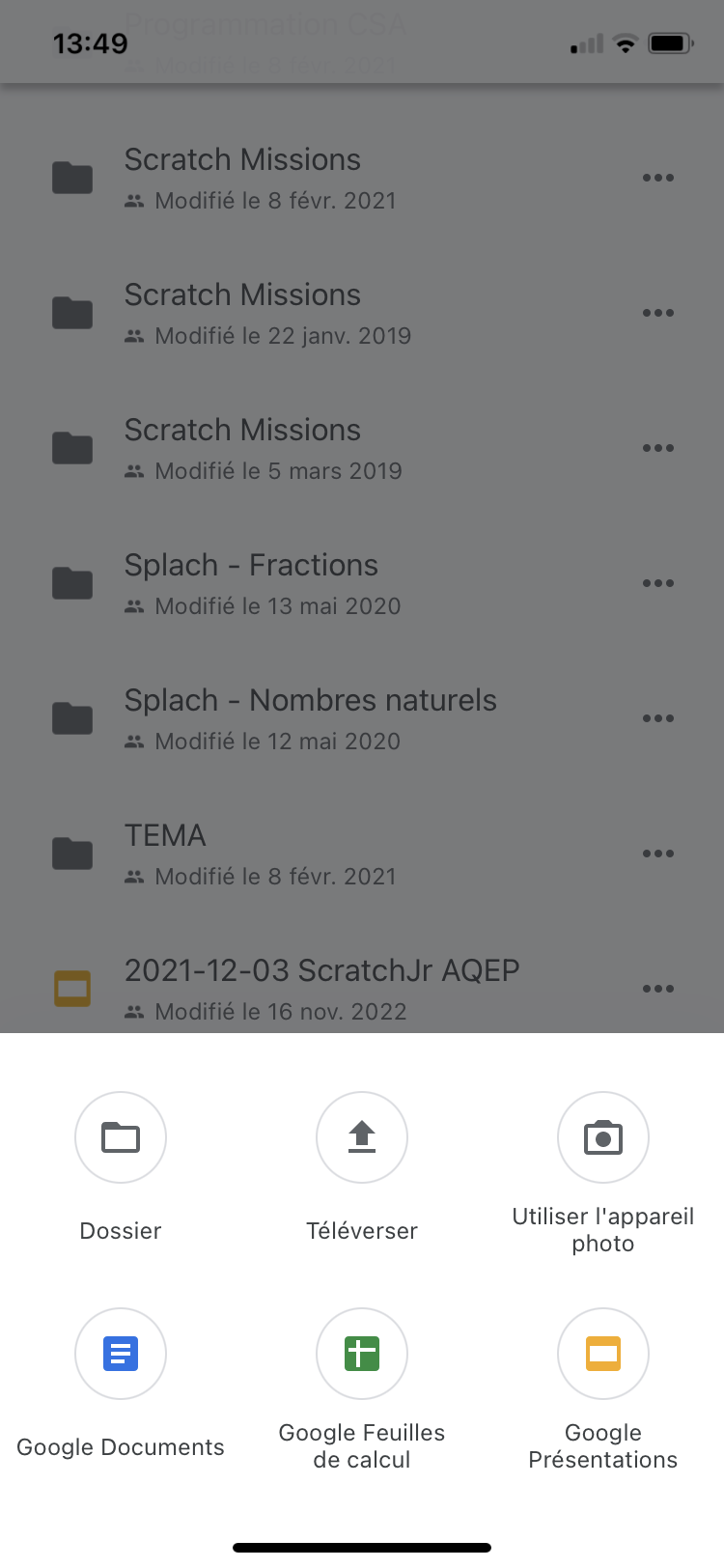724x1568 pixels.
Task: Open the Scratch Missions folder modified 5 mars 2019
Action: coord(241,429)
